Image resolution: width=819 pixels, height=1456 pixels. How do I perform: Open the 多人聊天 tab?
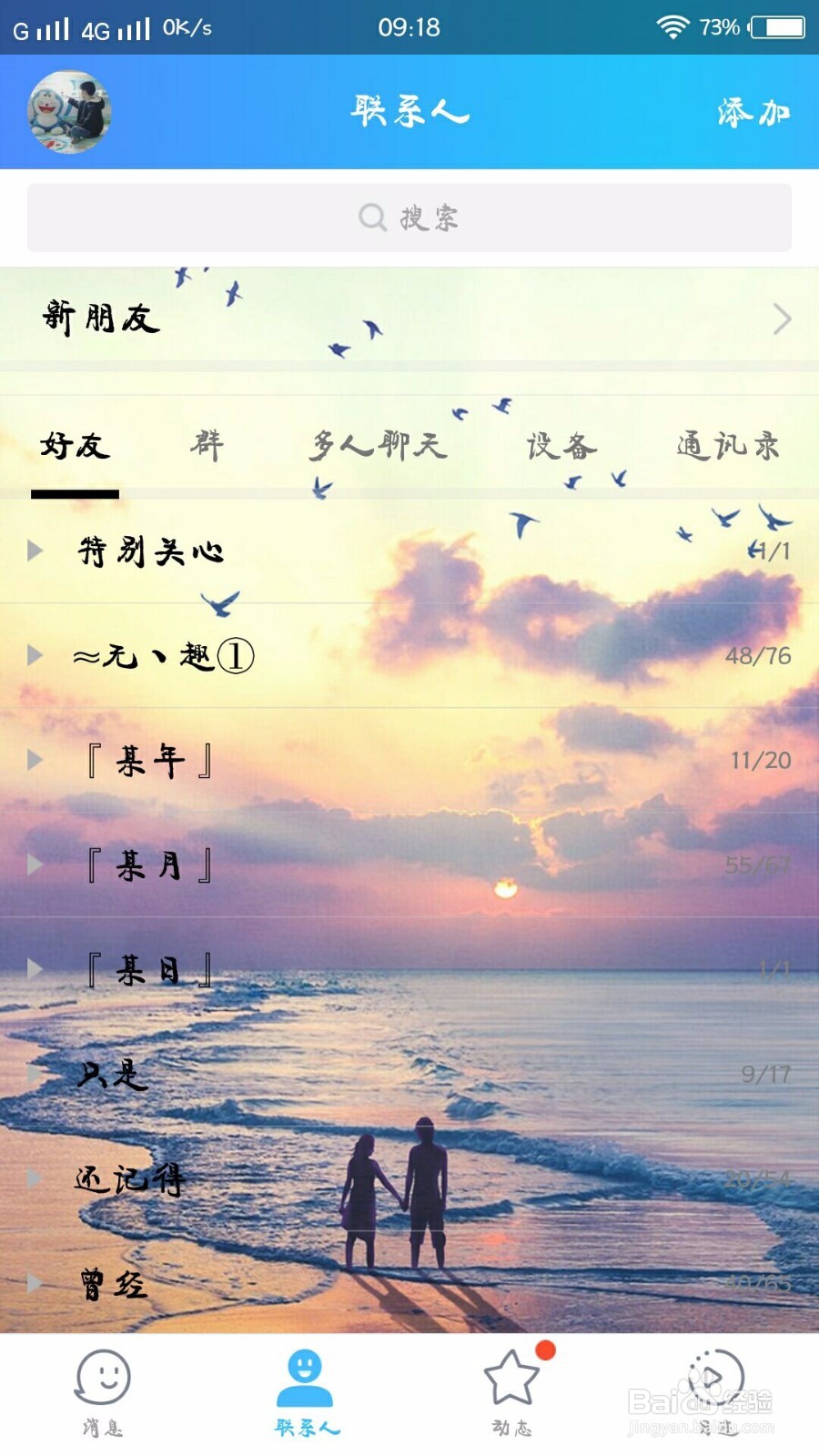pyautogui.click(x=378, y=446)
